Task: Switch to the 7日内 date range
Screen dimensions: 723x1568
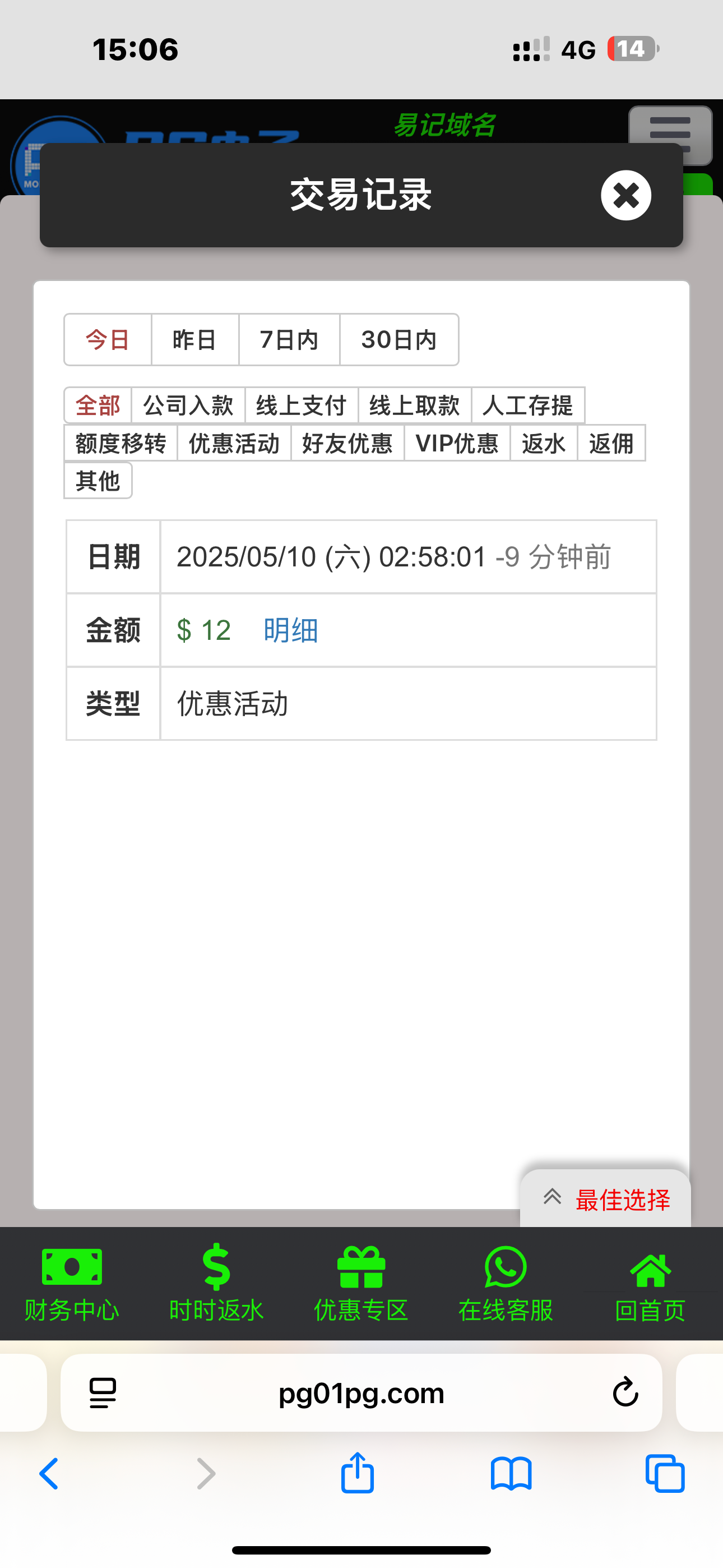Action: tap(289, 340)
